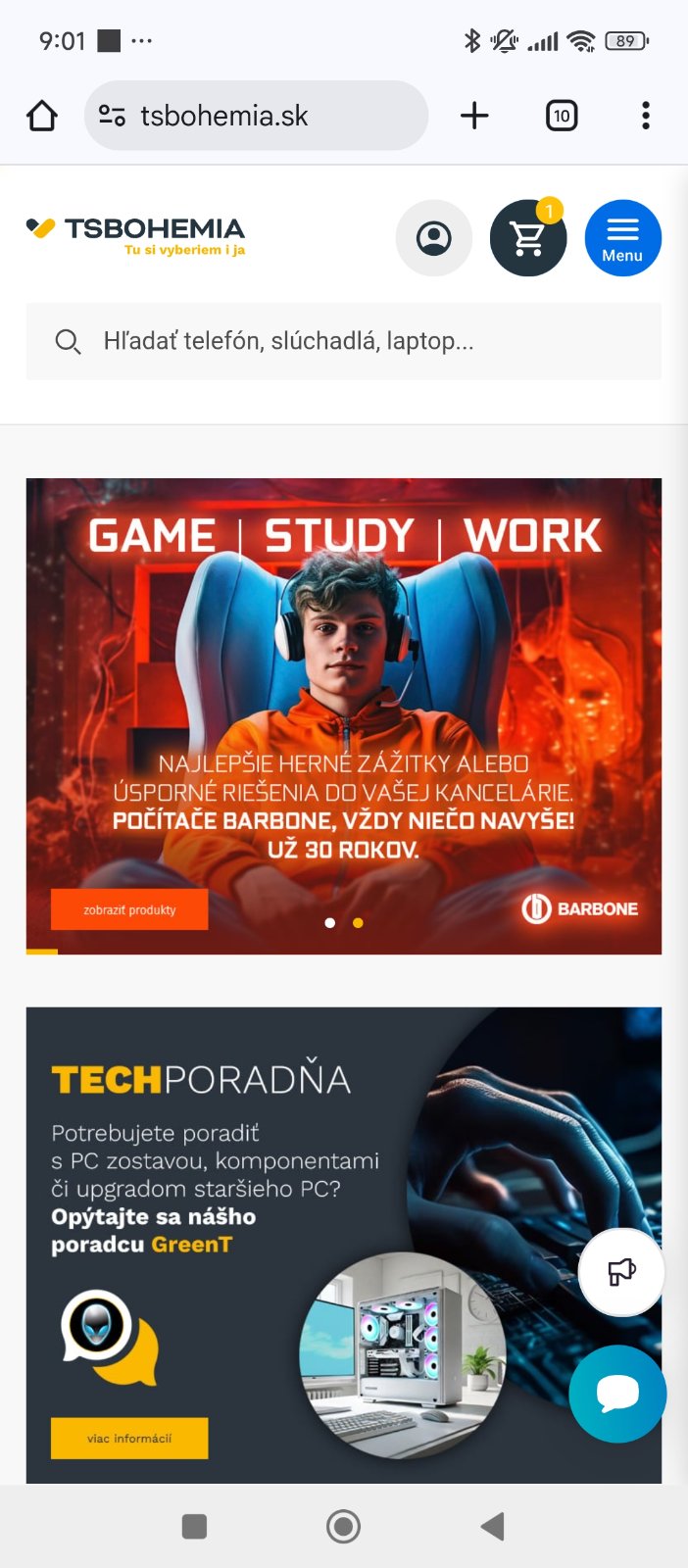Open the browser home page
The image size is (688, 1568).
[42, 116]
